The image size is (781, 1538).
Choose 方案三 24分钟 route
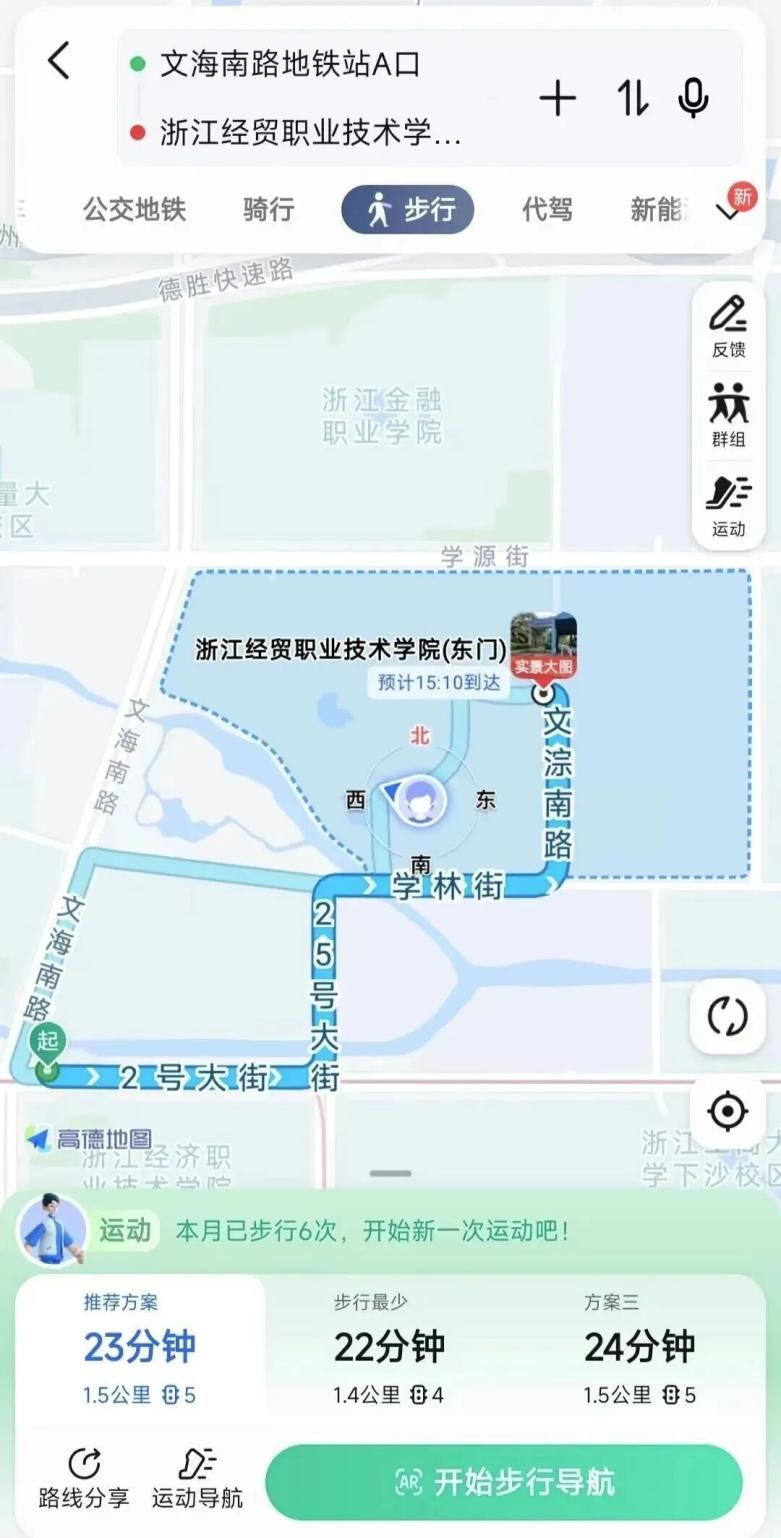click(x=640, y=1347)
